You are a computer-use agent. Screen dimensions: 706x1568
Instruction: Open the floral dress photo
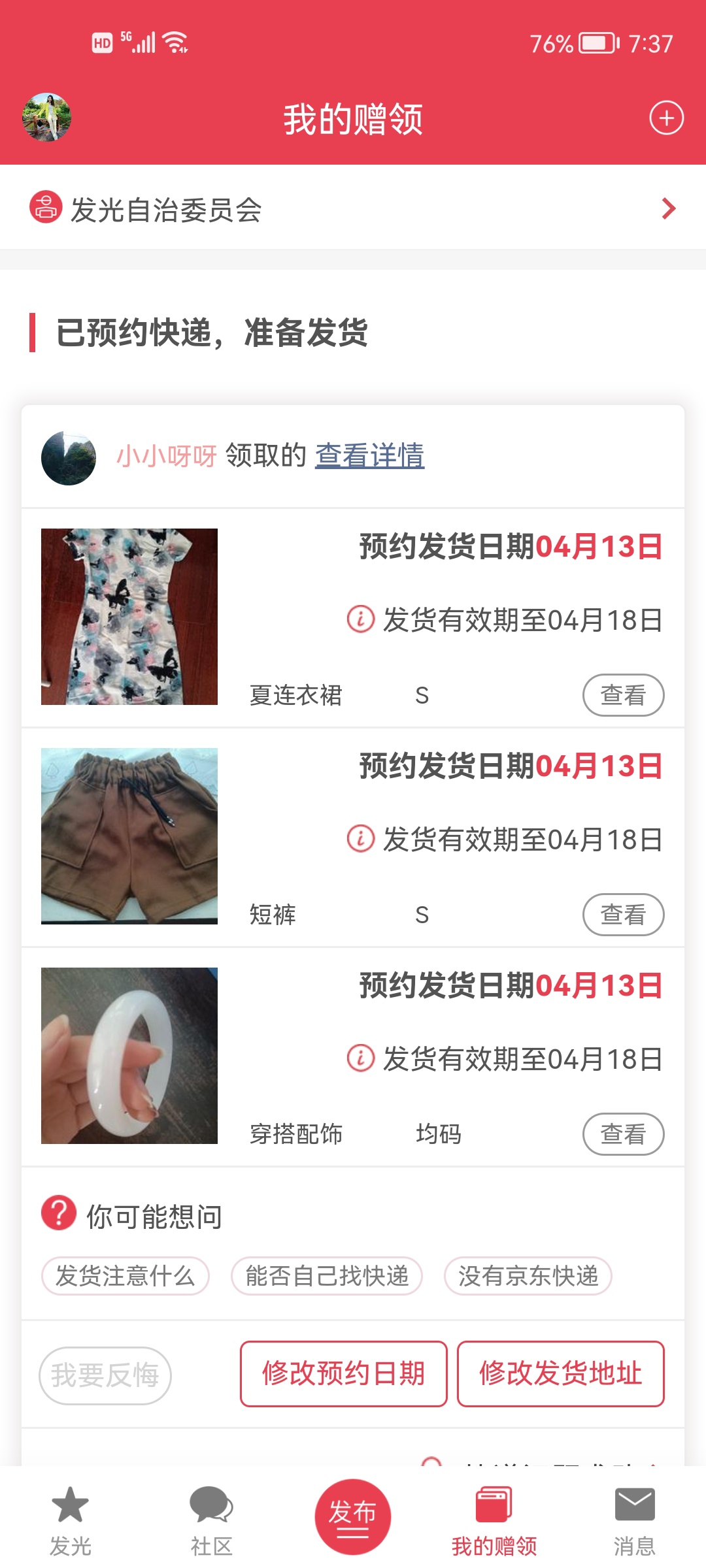(129, 617)
